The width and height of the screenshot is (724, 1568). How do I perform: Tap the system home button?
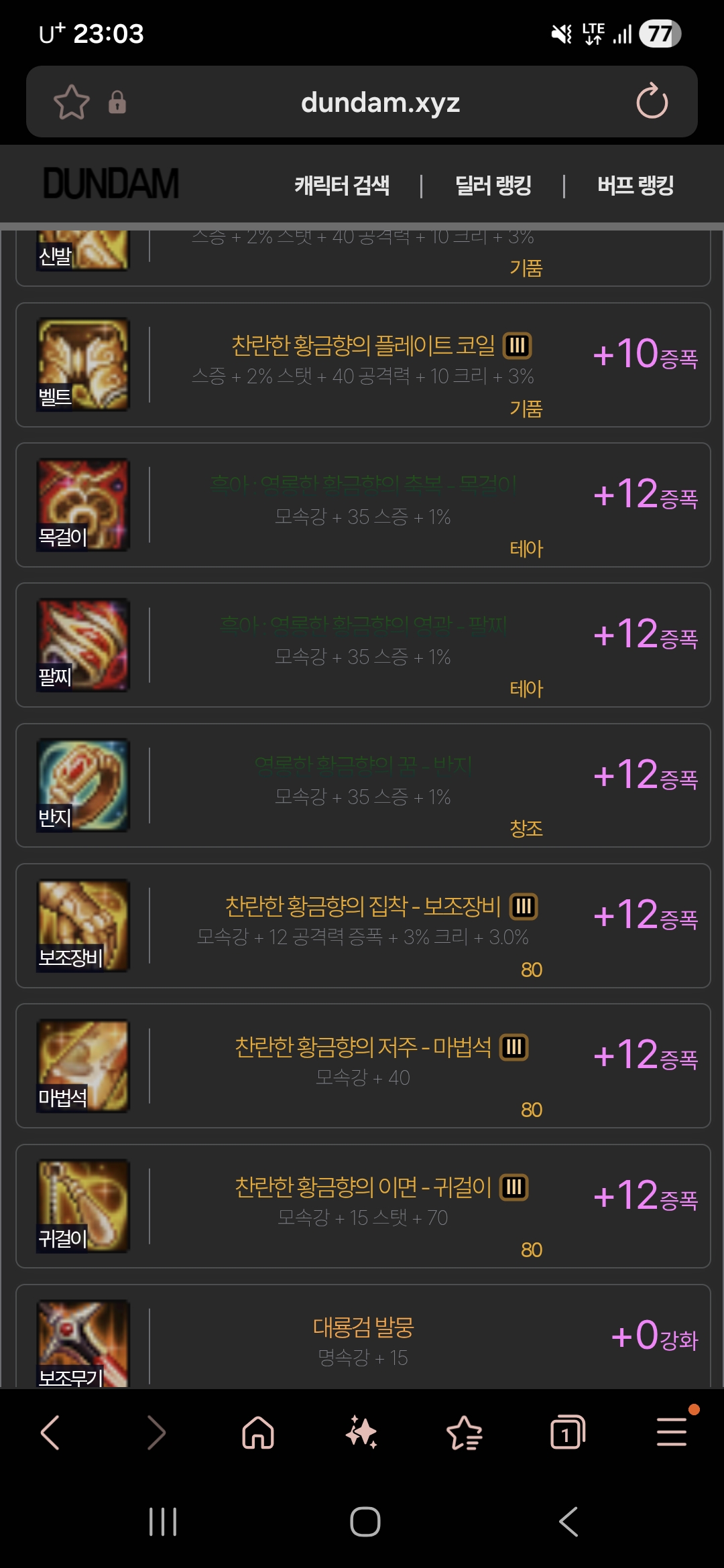click(x=365, y=1521)
